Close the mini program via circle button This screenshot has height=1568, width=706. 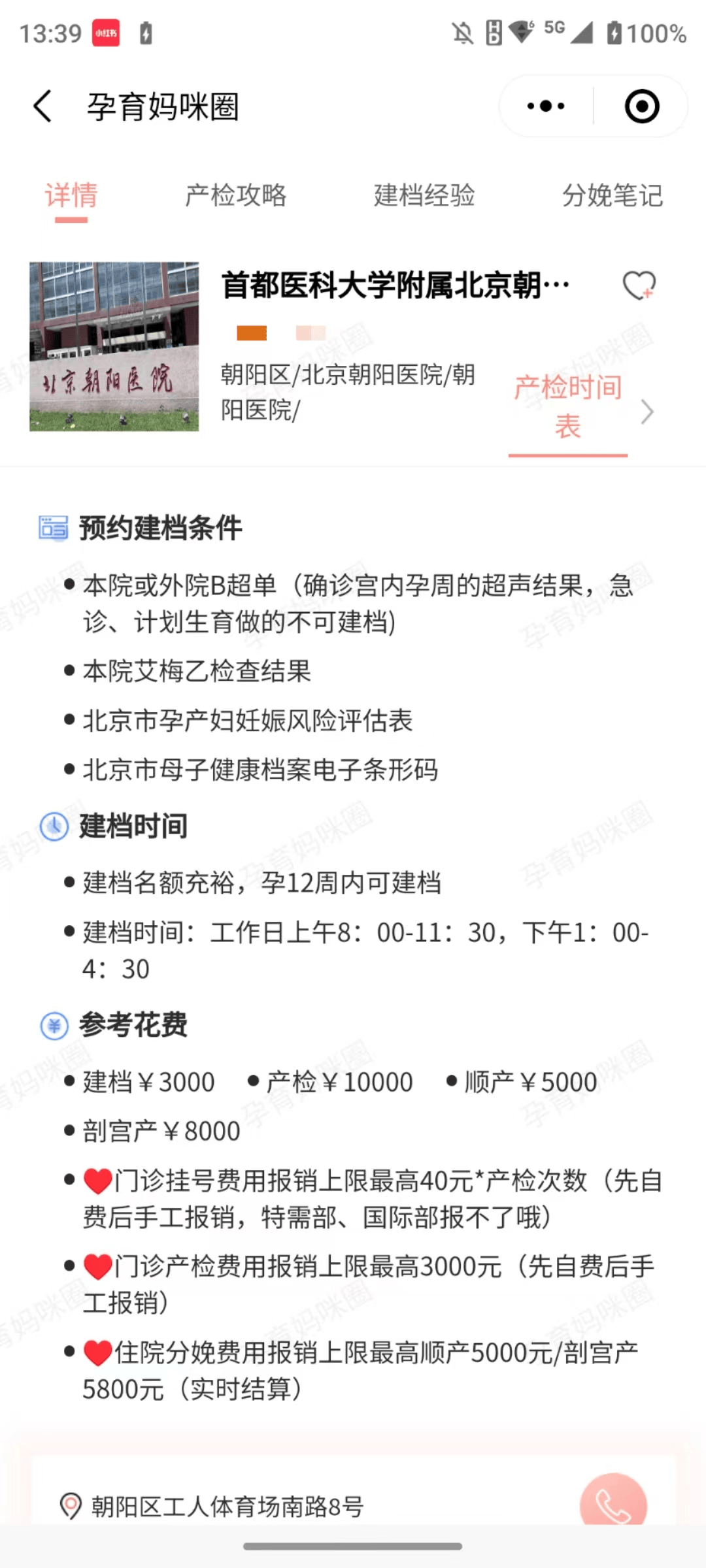(x=641, y=106)
